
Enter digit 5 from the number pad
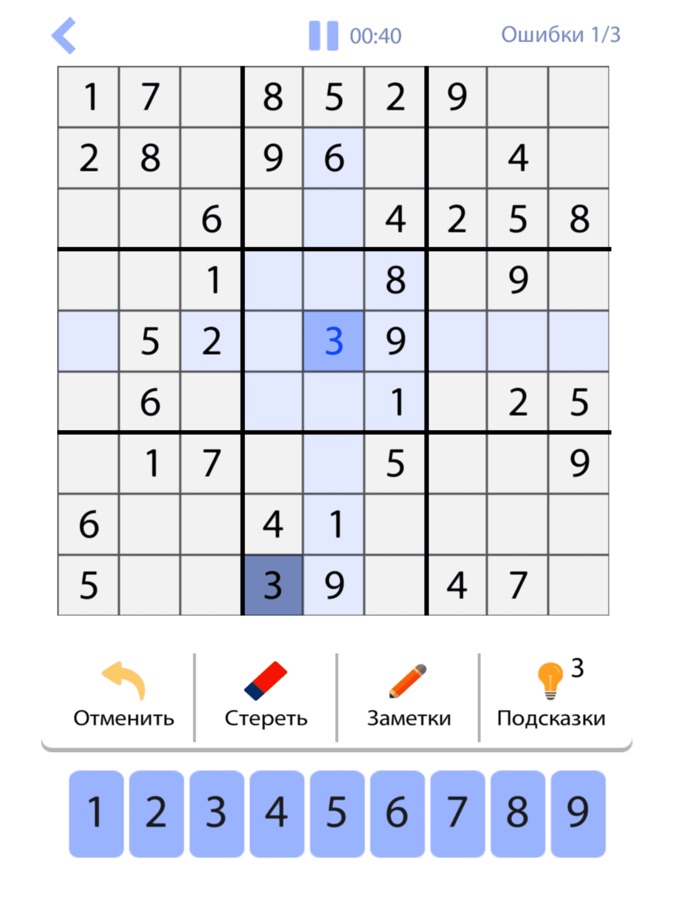[x=337, y=813]
